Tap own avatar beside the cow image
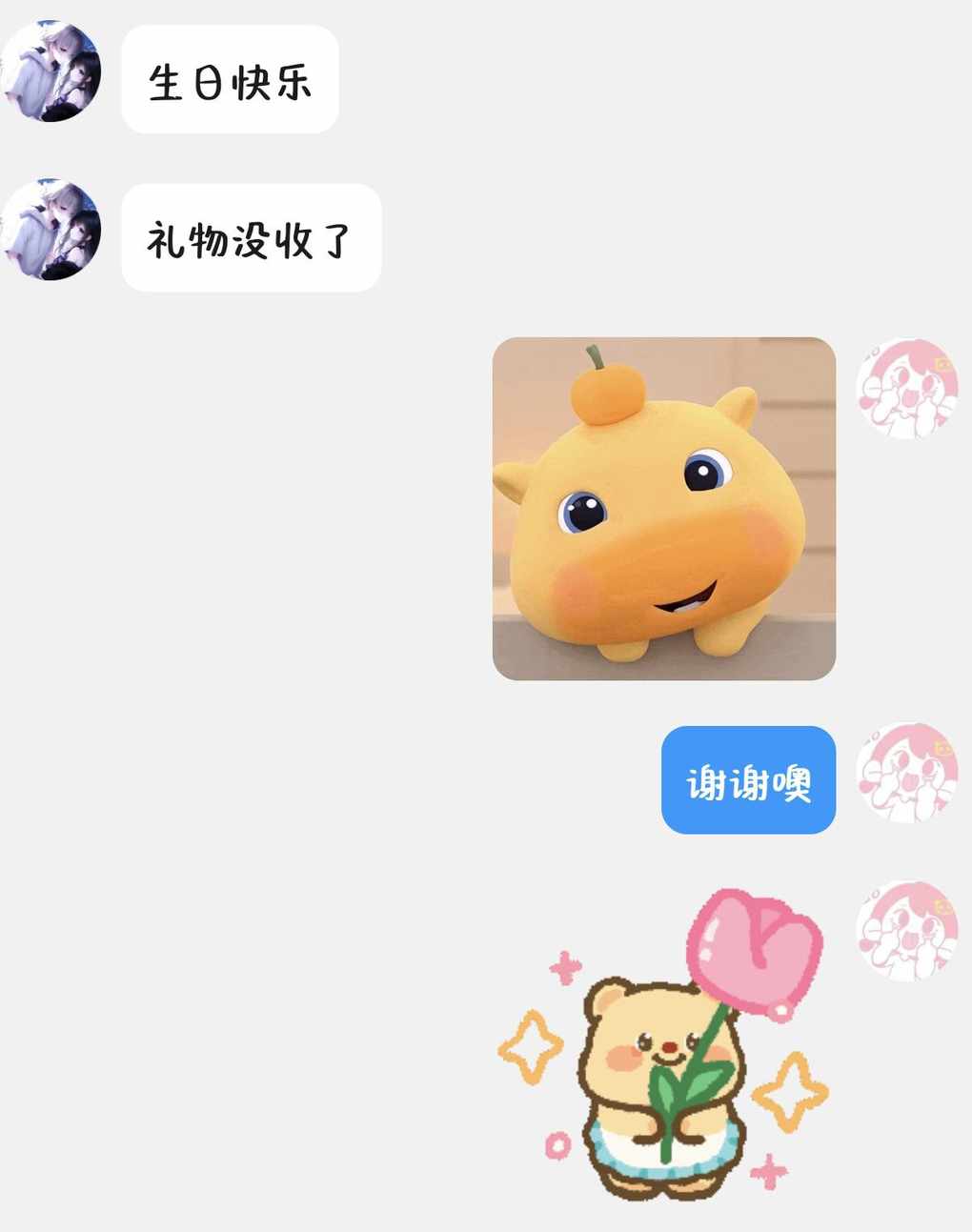Screen dimensions: 972x1232 coord(905,389)
